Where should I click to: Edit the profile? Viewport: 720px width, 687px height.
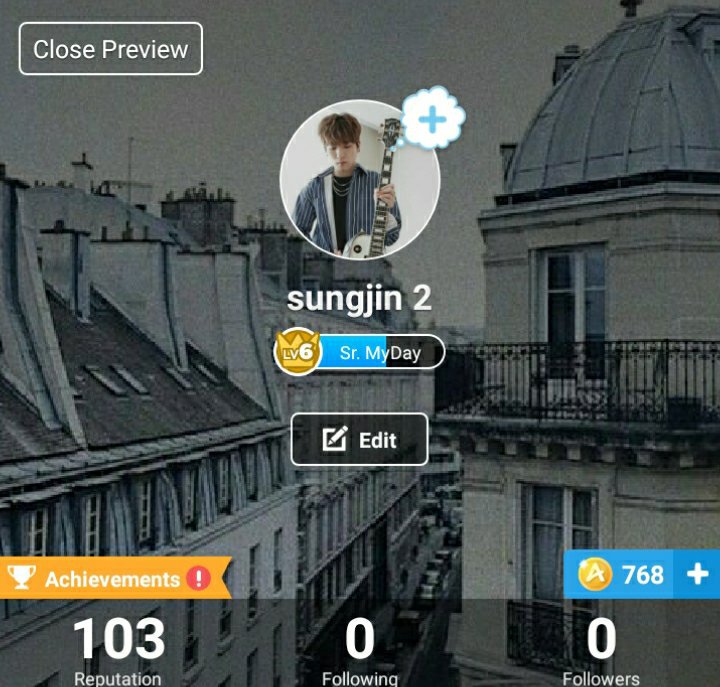360,440
